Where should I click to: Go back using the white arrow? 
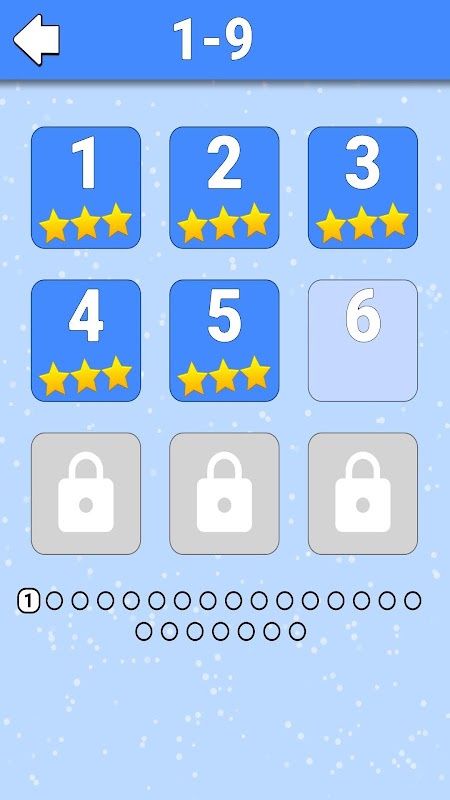click(x=36, y=40)
